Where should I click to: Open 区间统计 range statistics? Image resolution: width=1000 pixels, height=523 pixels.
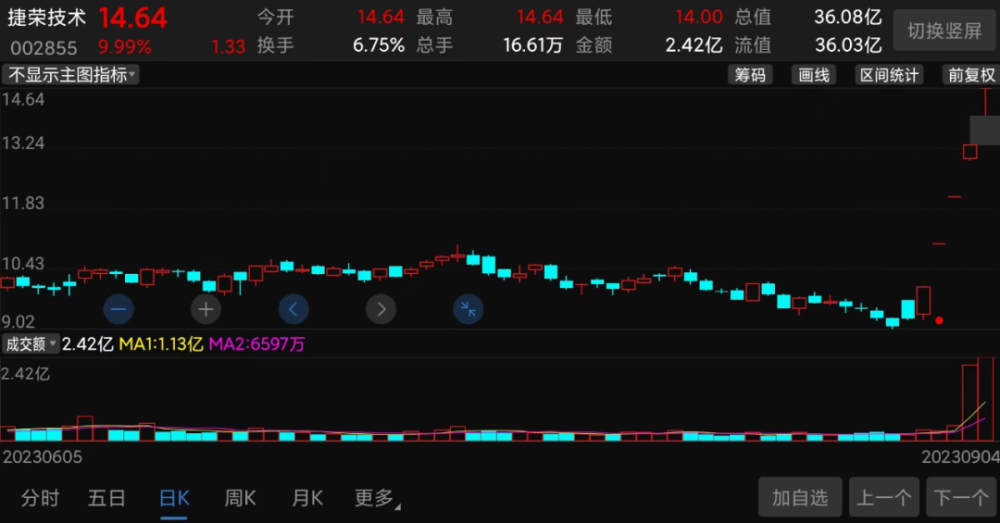(889, 75)
